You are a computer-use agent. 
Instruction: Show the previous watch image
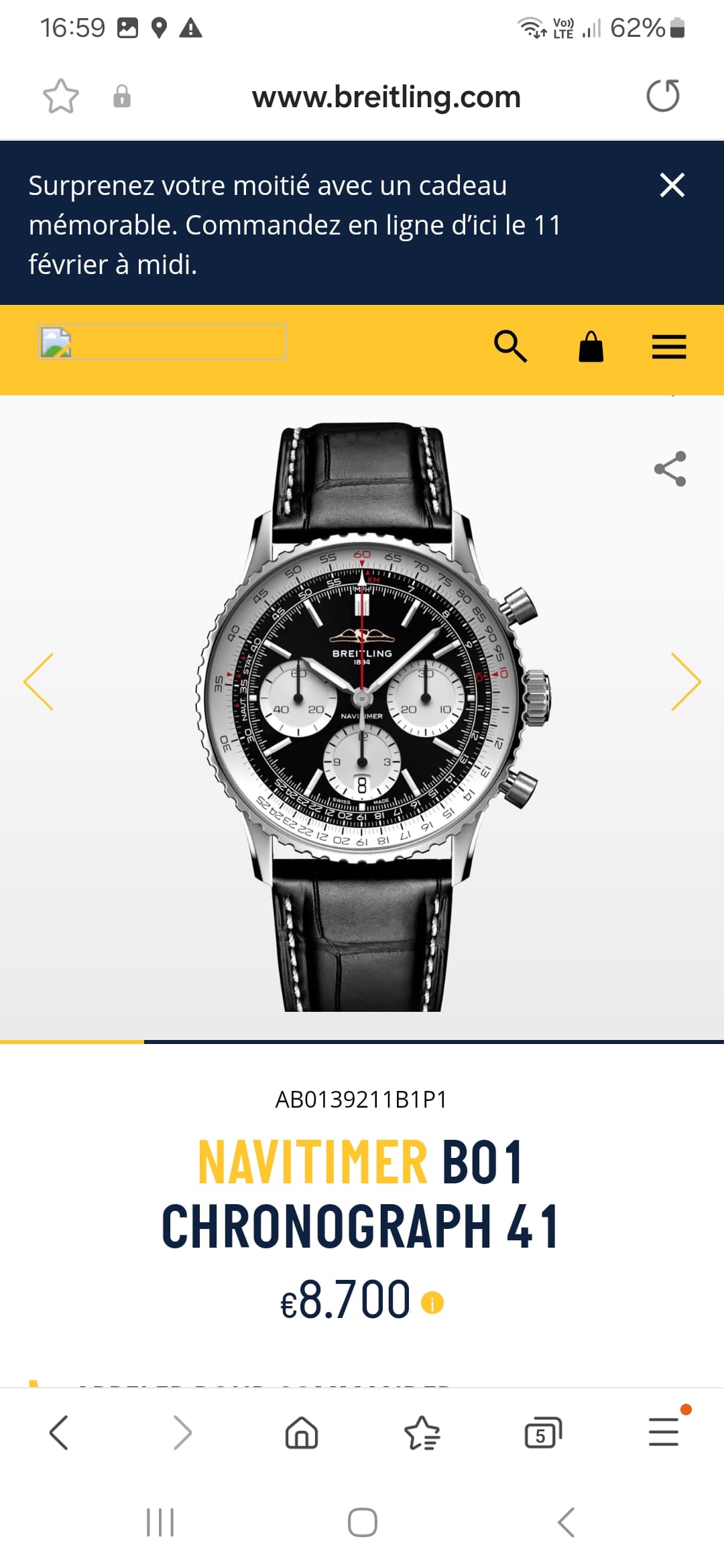[38, 681]
